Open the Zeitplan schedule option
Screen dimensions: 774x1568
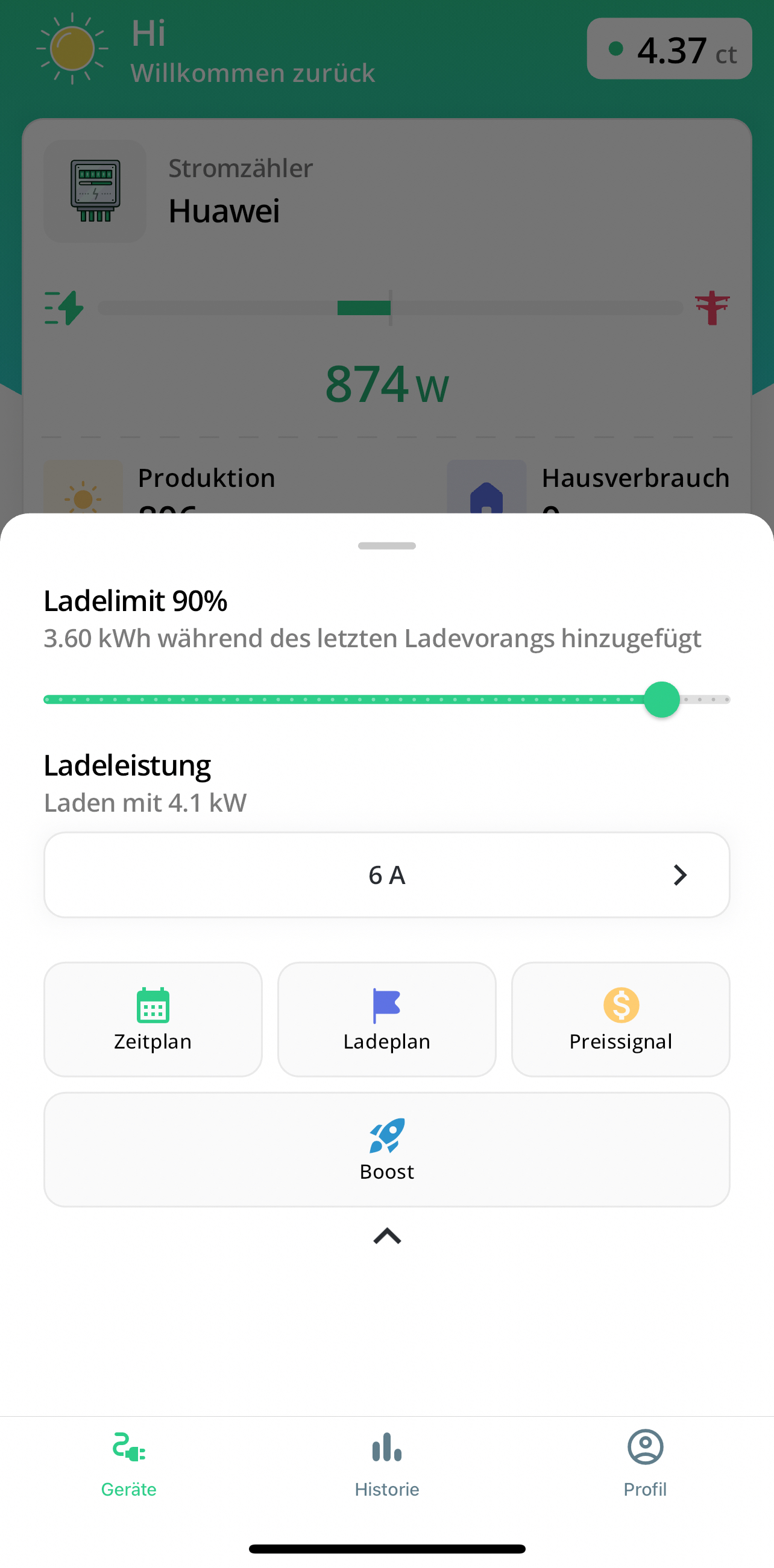[x=153, y=1019]
